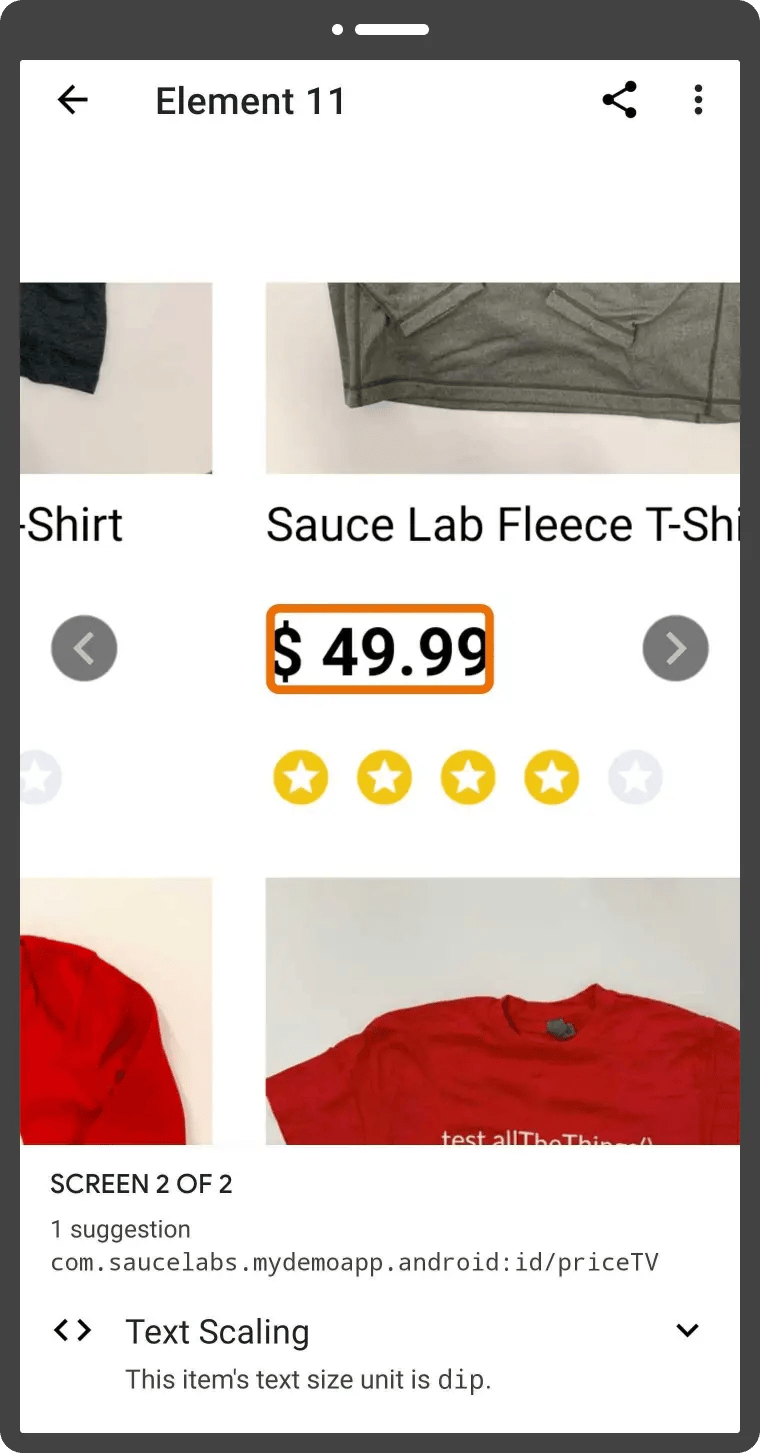Expand the Text Scaling suggestion

coord(687,1330)
